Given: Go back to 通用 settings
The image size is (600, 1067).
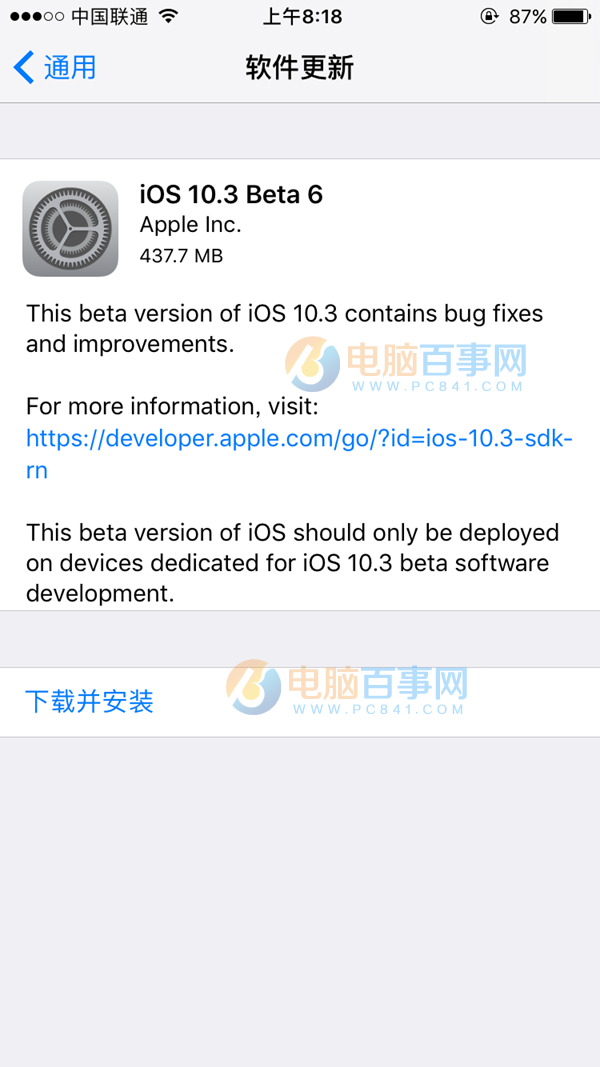Looking at the screenshot, I should coord(56,67).
